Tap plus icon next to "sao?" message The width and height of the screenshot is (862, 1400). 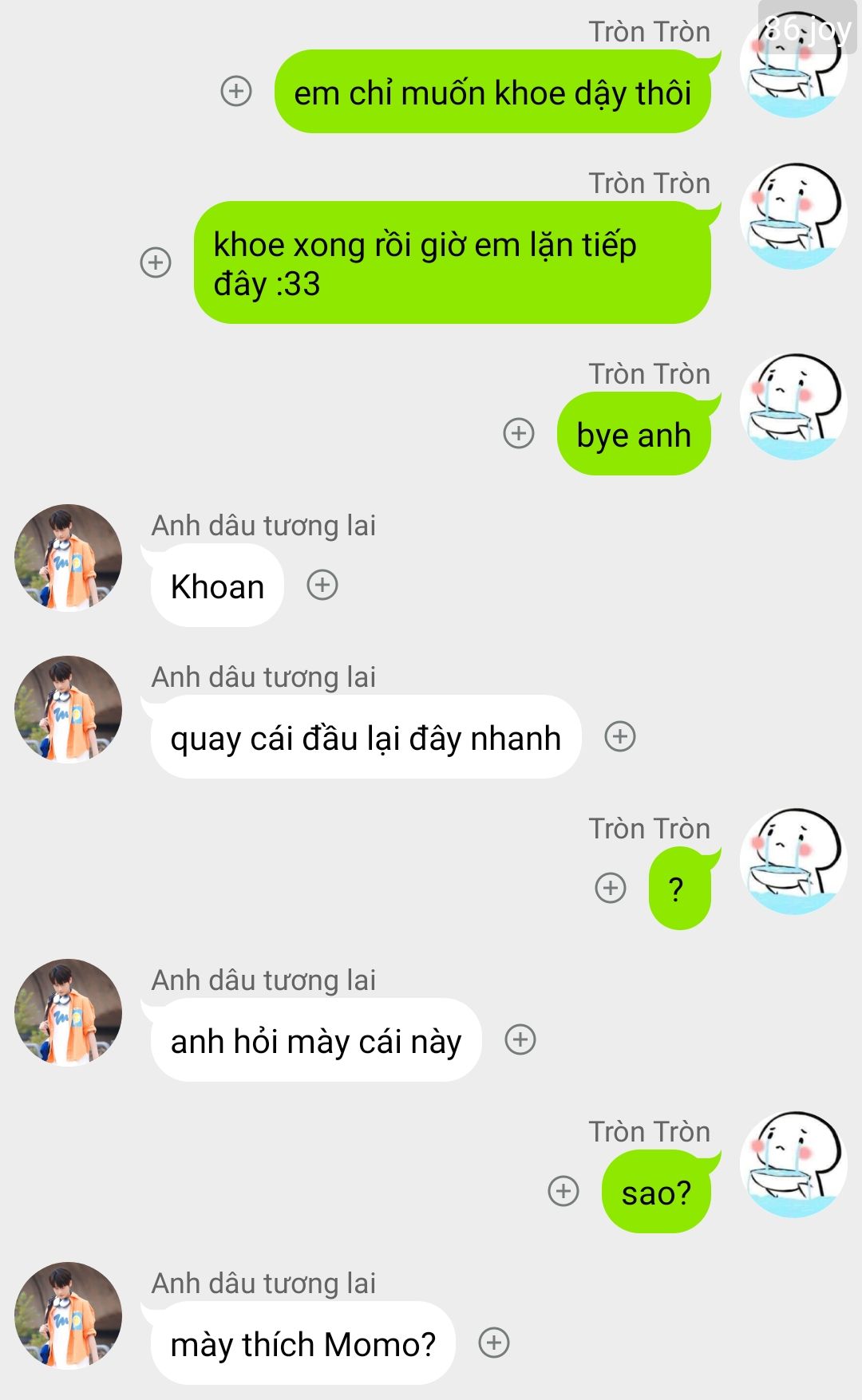click(563, 1191)
